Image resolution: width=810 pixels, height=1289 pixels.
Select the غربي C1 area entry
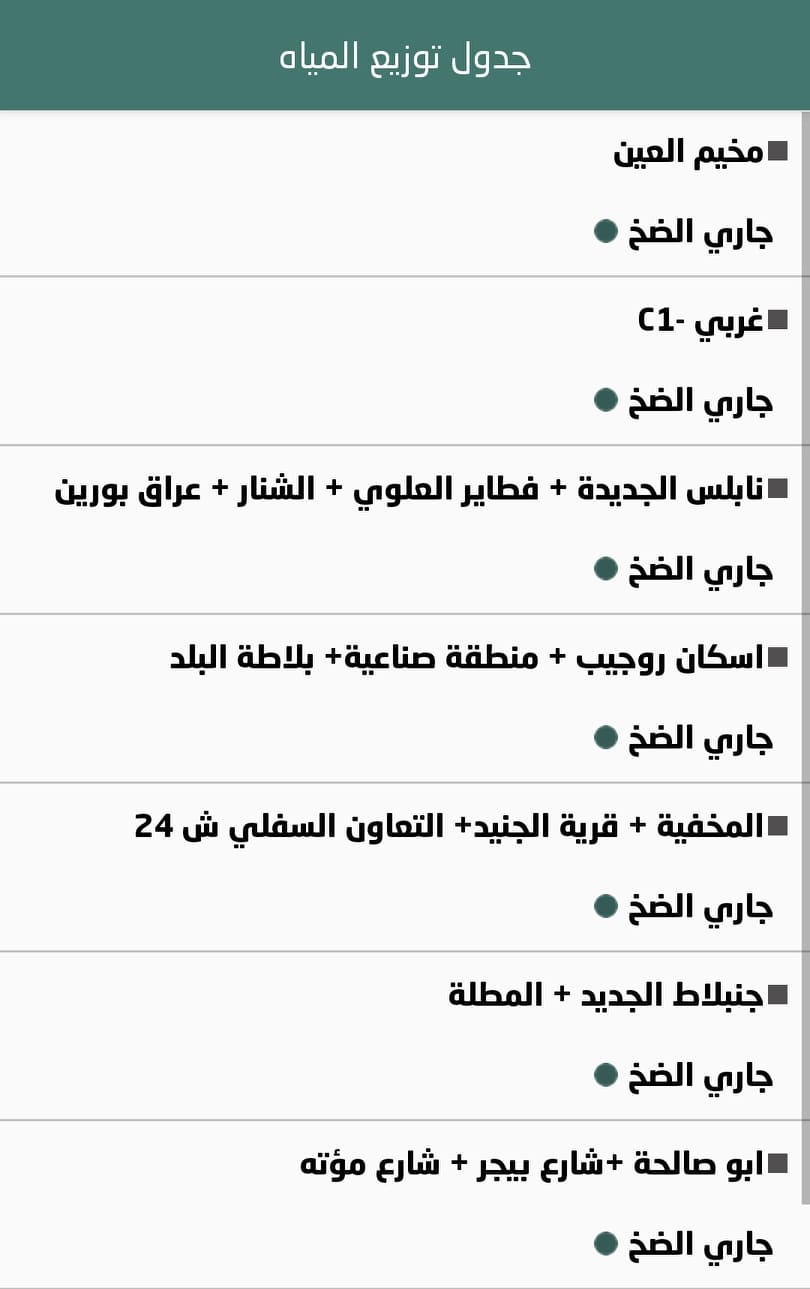700,321
